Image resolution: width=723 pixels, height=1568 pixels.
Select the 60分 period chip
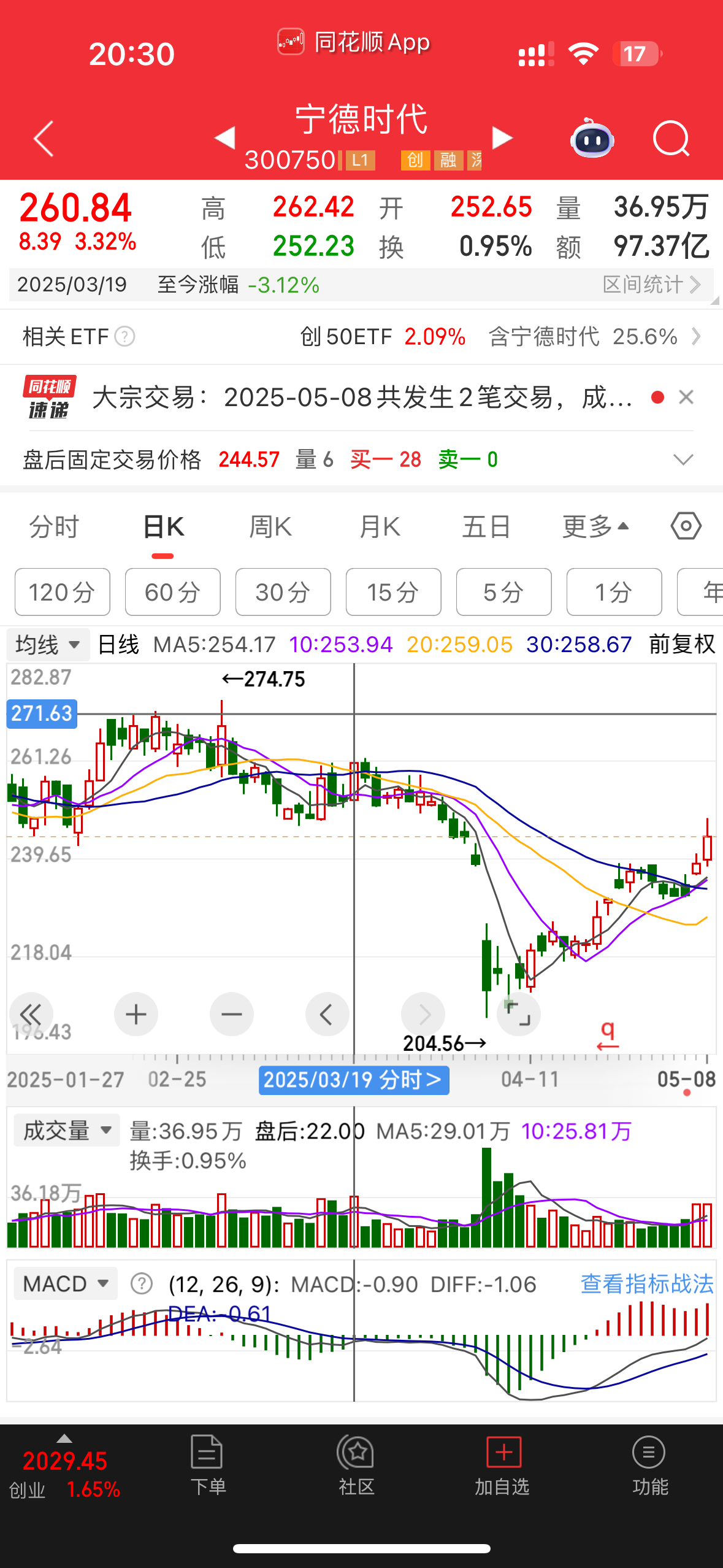[x=172, y=592]
